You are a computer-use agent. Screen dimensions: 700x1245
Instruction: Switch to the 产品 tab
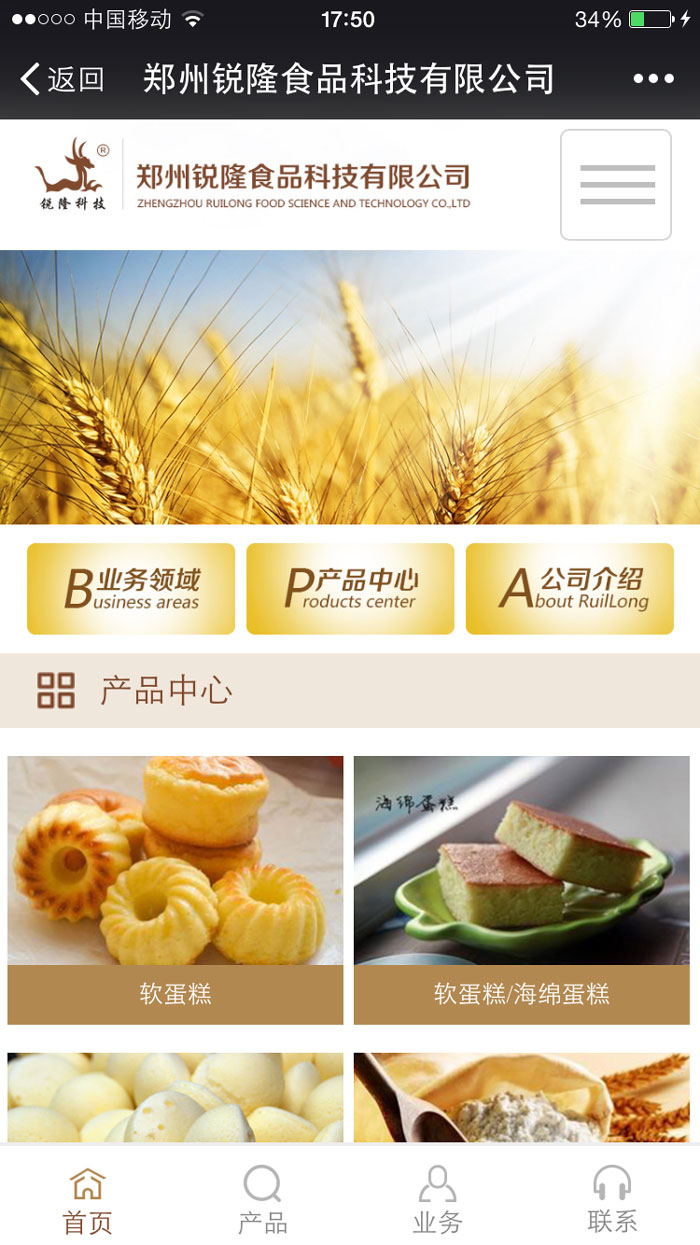[262, 1199]
